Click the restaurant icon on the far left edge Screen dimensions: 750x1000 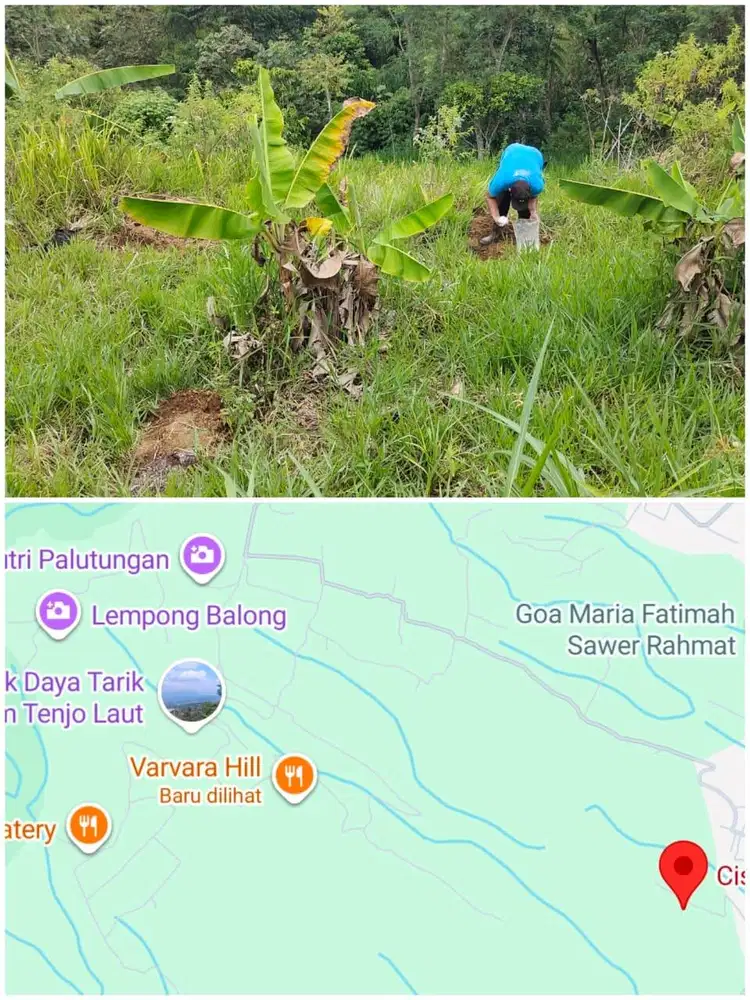[x=88, y=828]
